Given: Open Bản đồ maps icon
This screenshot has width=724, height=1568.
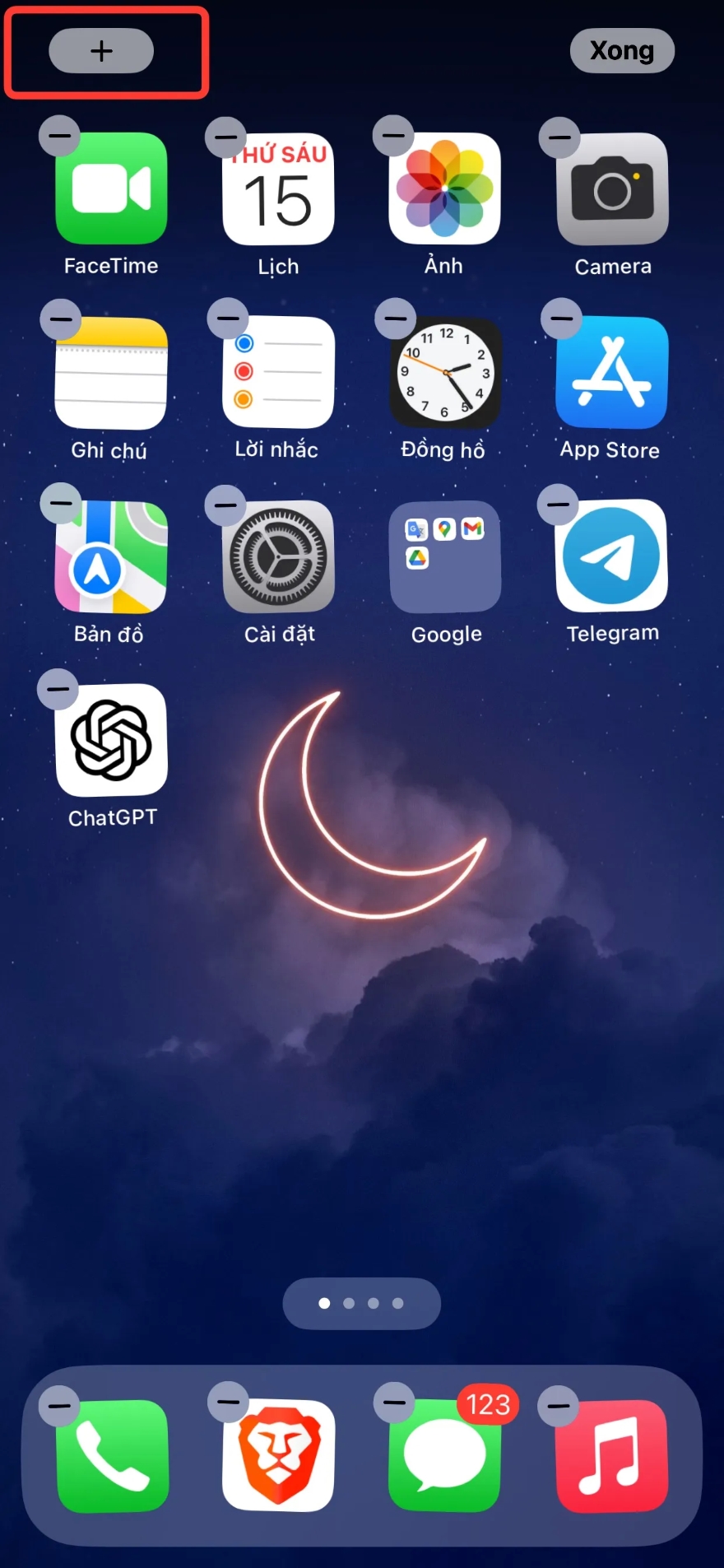Looking at the screenshot, I should (111, 556).
